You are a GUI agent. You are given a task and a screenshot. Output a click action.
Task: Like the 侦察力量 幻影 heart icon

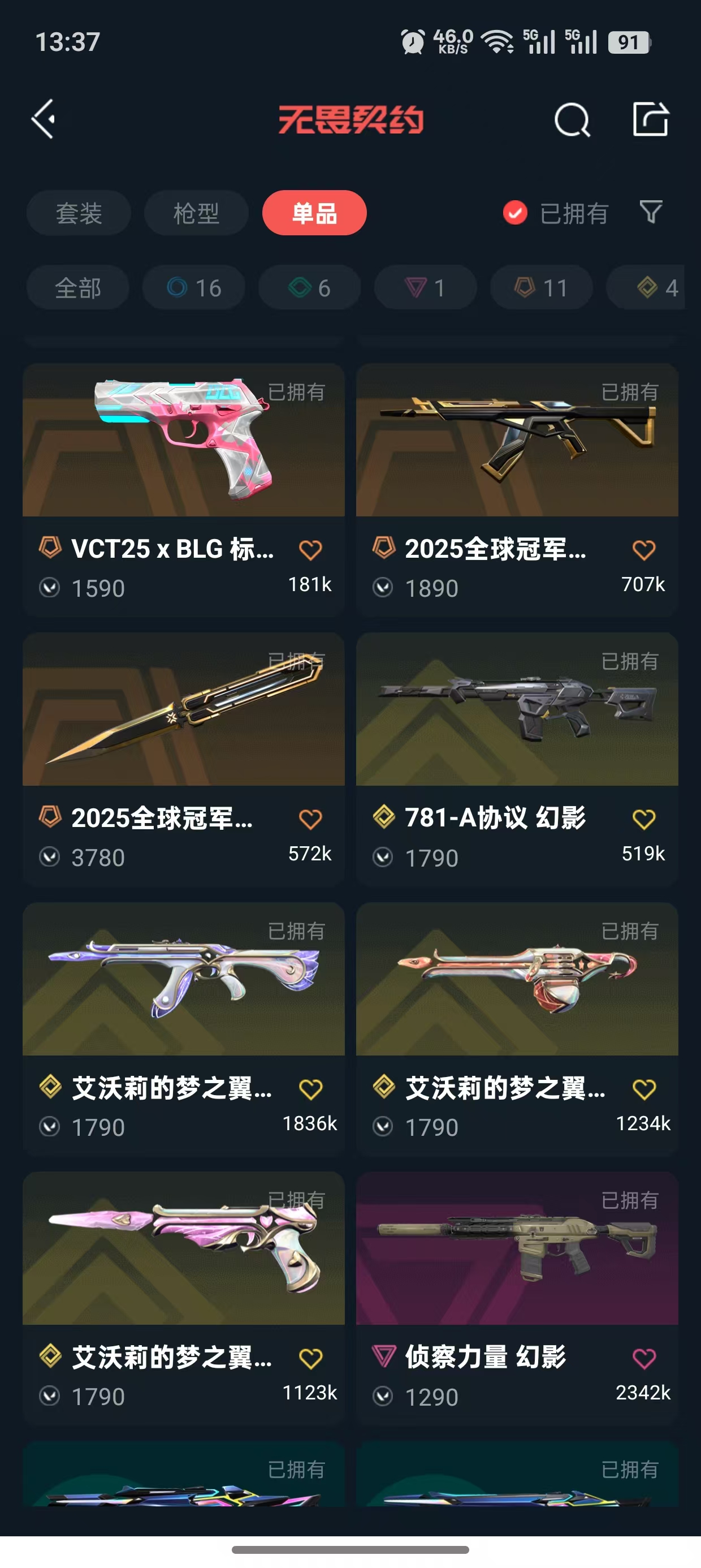tap(644, 1359)
